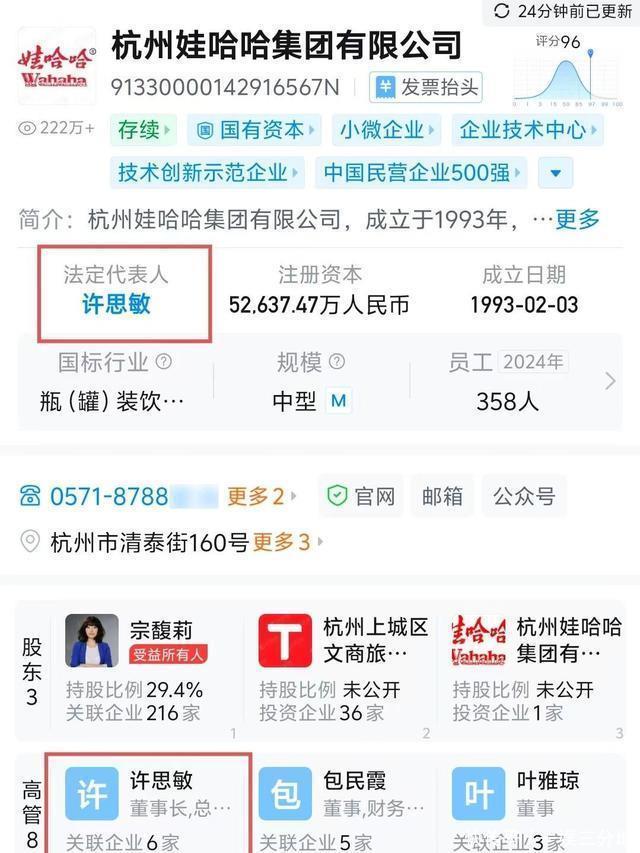Open the 企业技术中心 tag
The height and width of the screenshot is (853, 640).
[526, 130]
